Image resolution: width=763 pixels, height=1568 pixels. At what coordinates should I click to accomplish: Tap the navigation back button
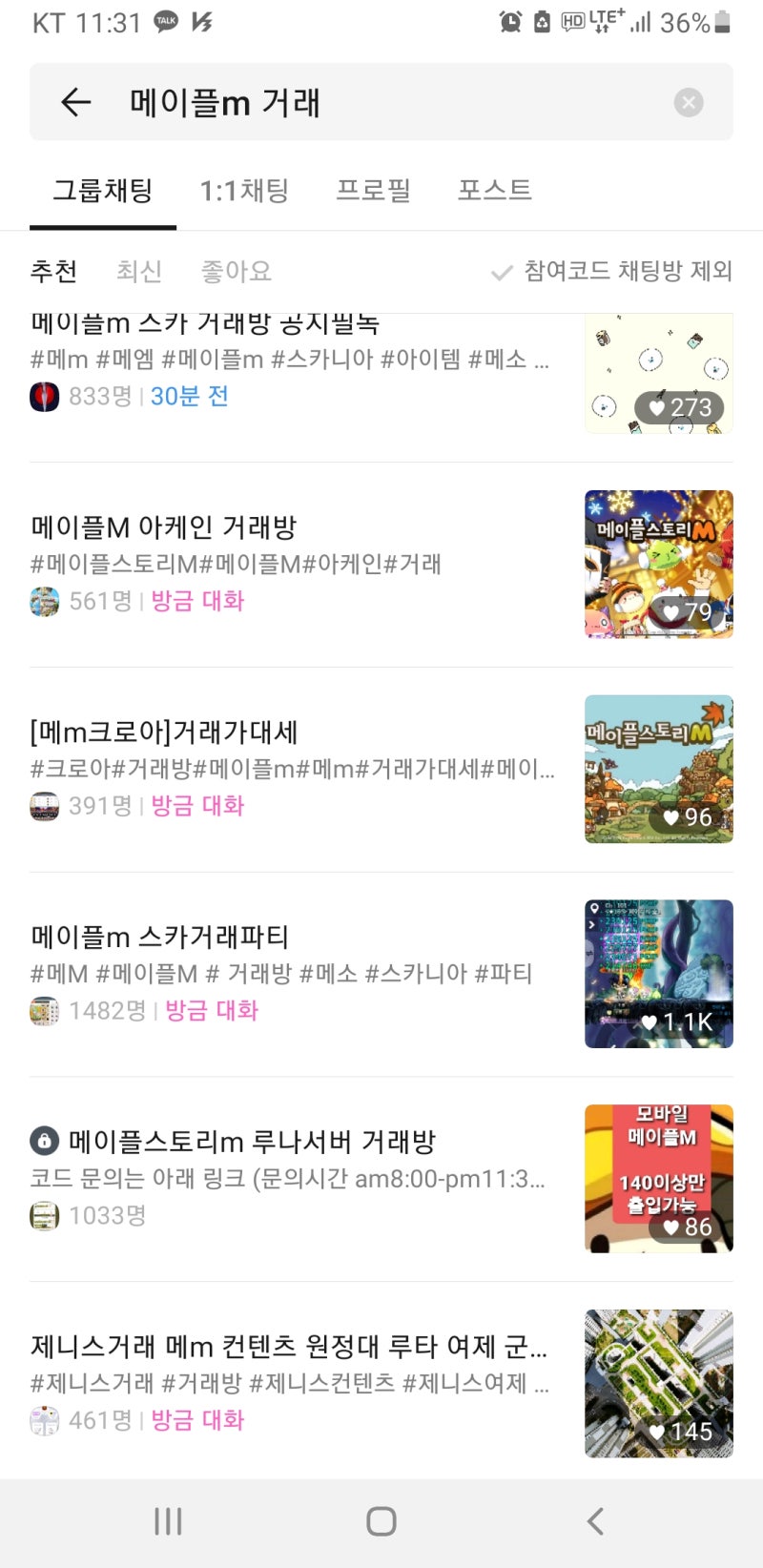(594, 1521)
